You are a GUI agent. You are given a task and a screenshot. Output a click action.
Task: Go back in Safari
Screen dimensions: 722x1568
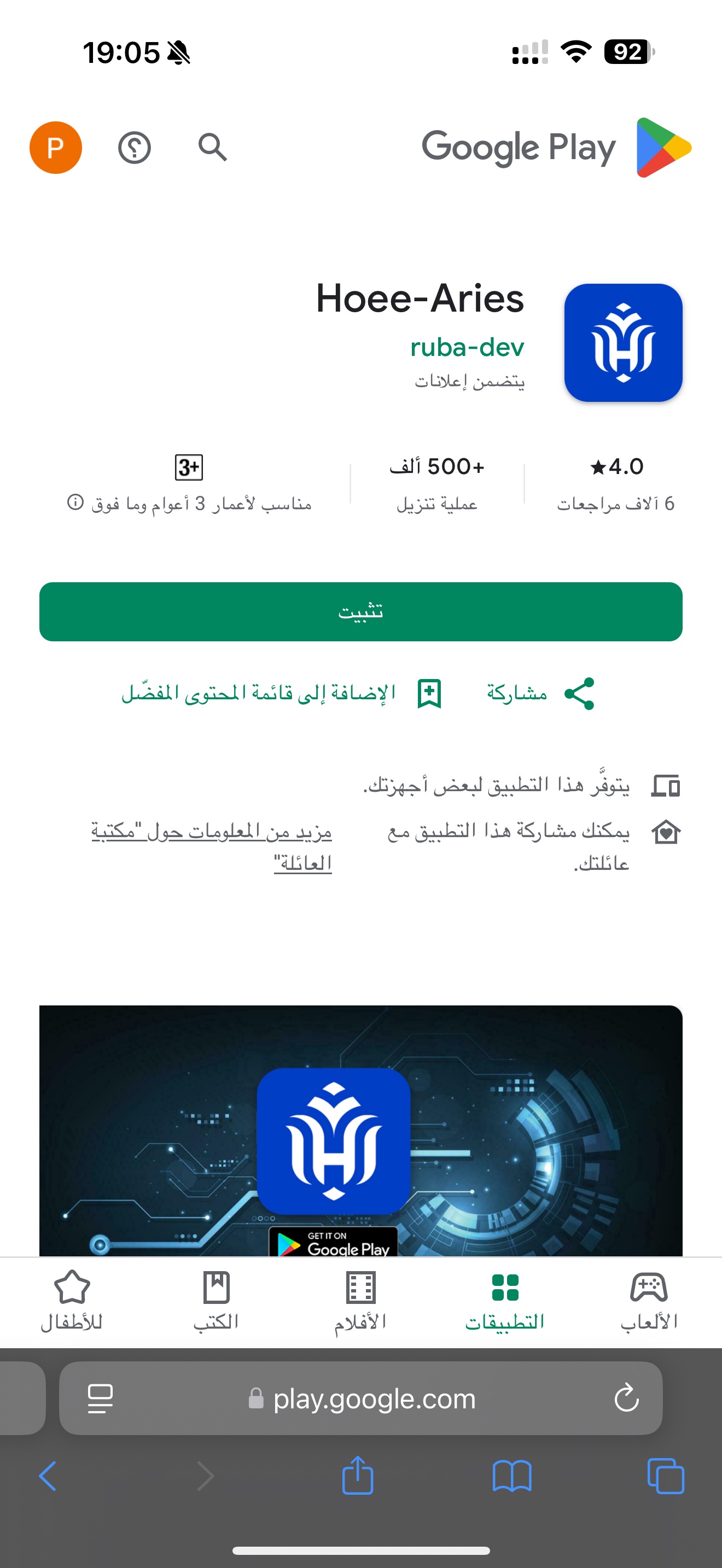(x=48, y=1476)
